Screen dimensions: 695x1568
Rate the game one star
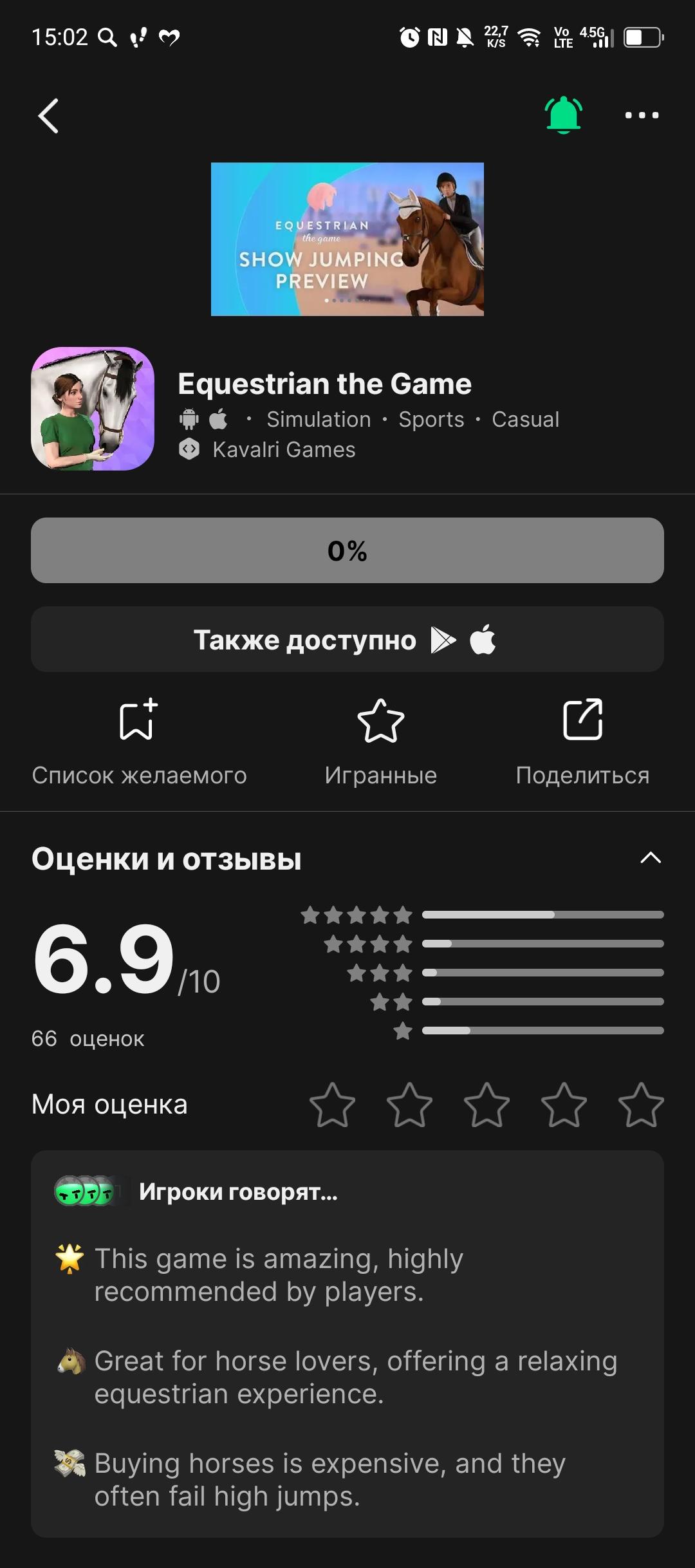[332, 1105]
